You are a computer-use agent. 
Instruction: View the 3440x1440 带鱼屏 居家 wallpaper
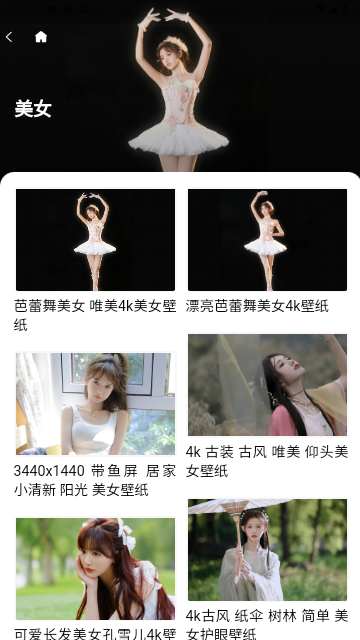click(x=96, y=404)
